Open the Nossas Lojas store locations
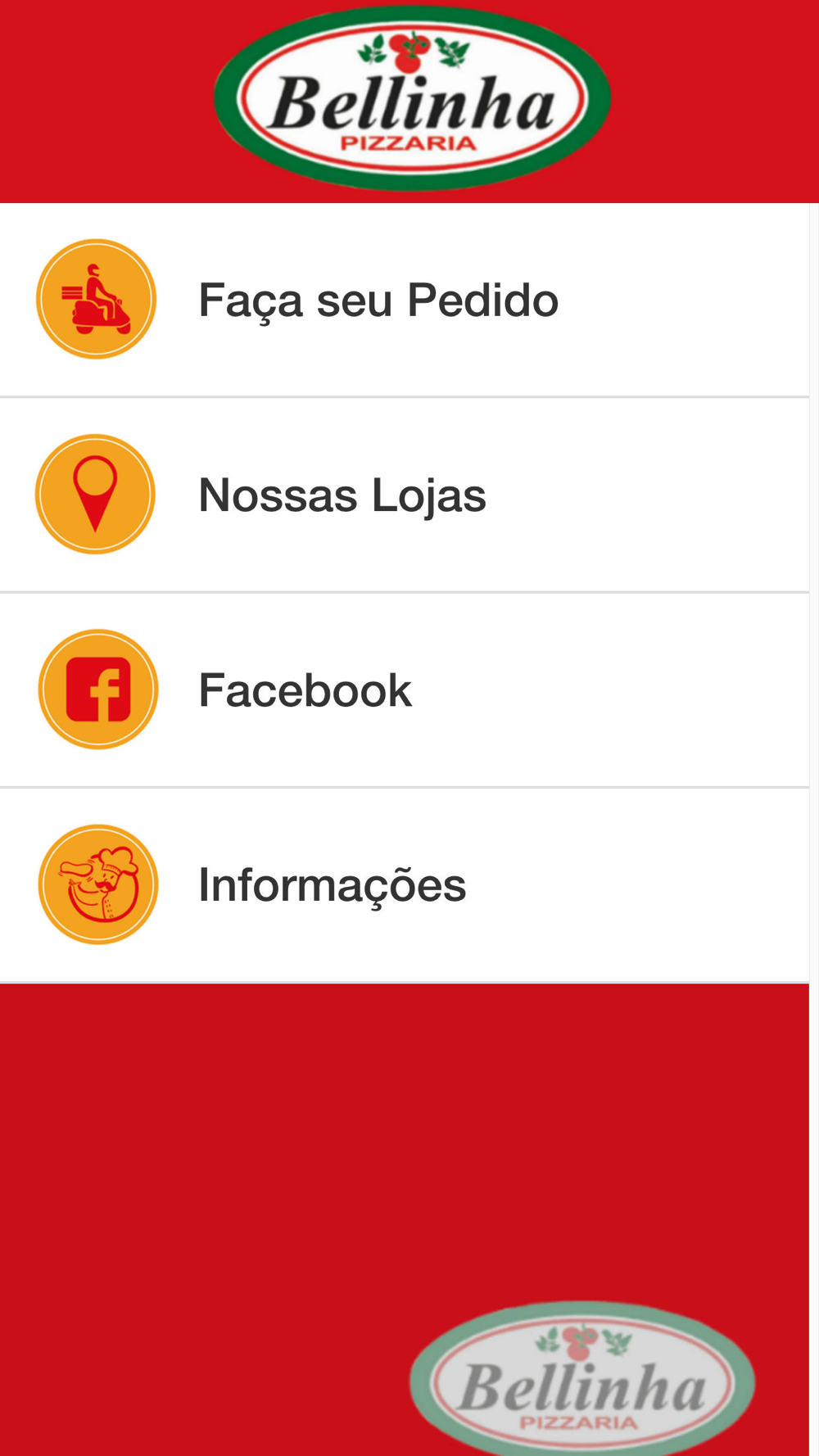Screen dimensions: 819x1456 pyautogui.click(x=405, y=495)
